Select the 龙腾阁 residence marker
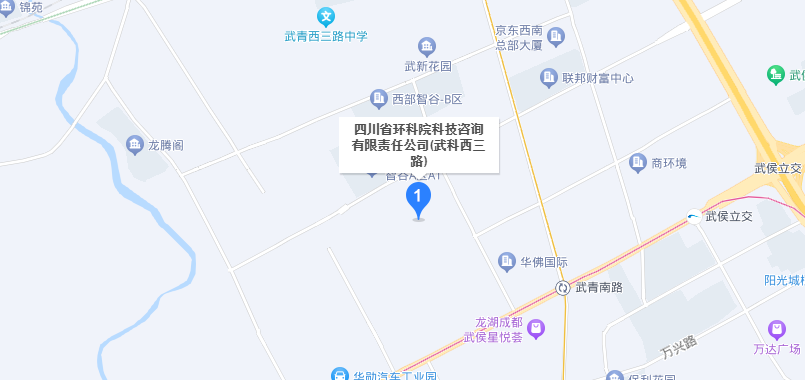Image resolution: width=805 pixels, height=380 pixels. (135, 145)
